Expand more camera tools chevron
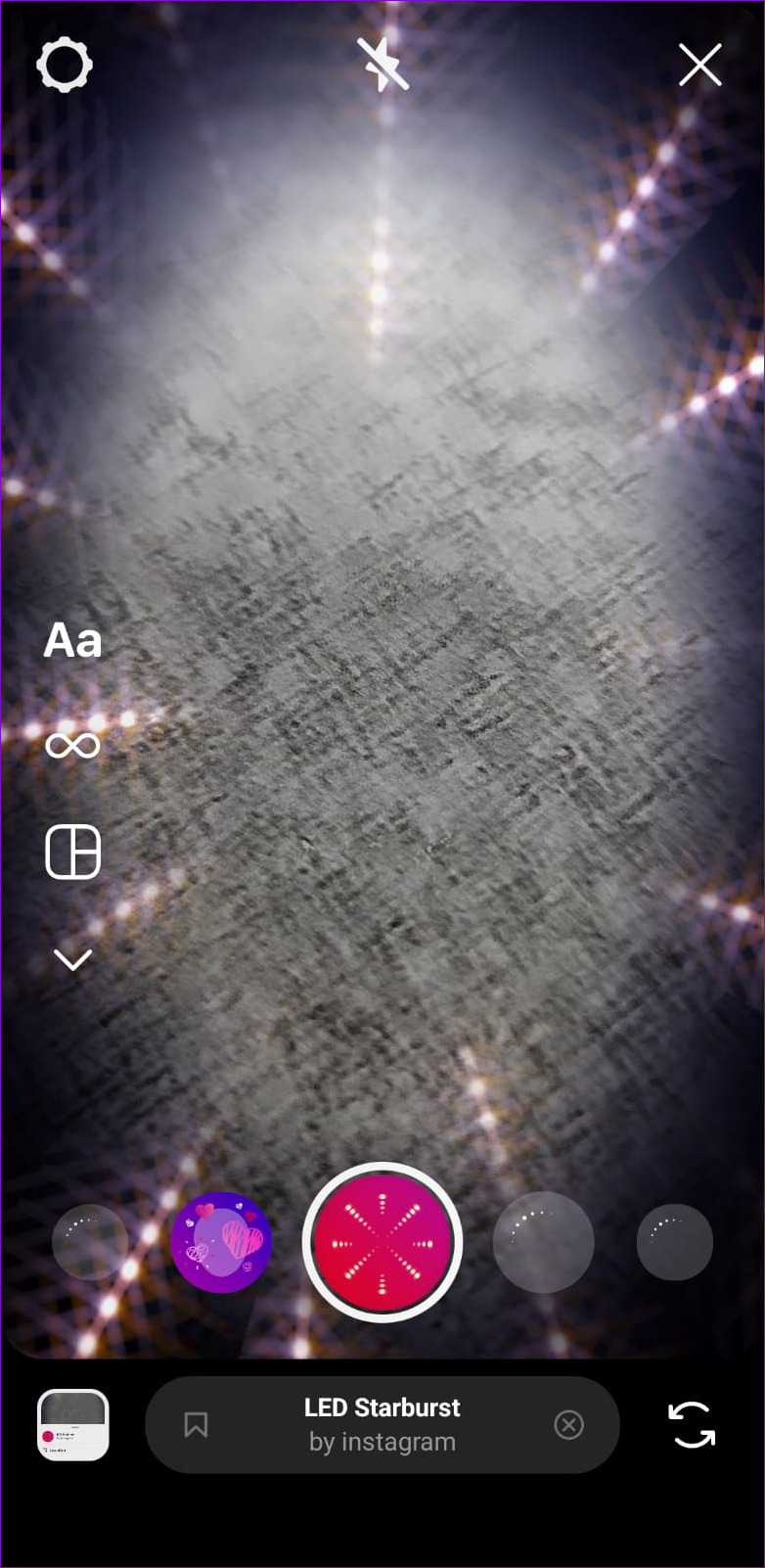This screenshot has height=1568, width=765. (73, 959)
